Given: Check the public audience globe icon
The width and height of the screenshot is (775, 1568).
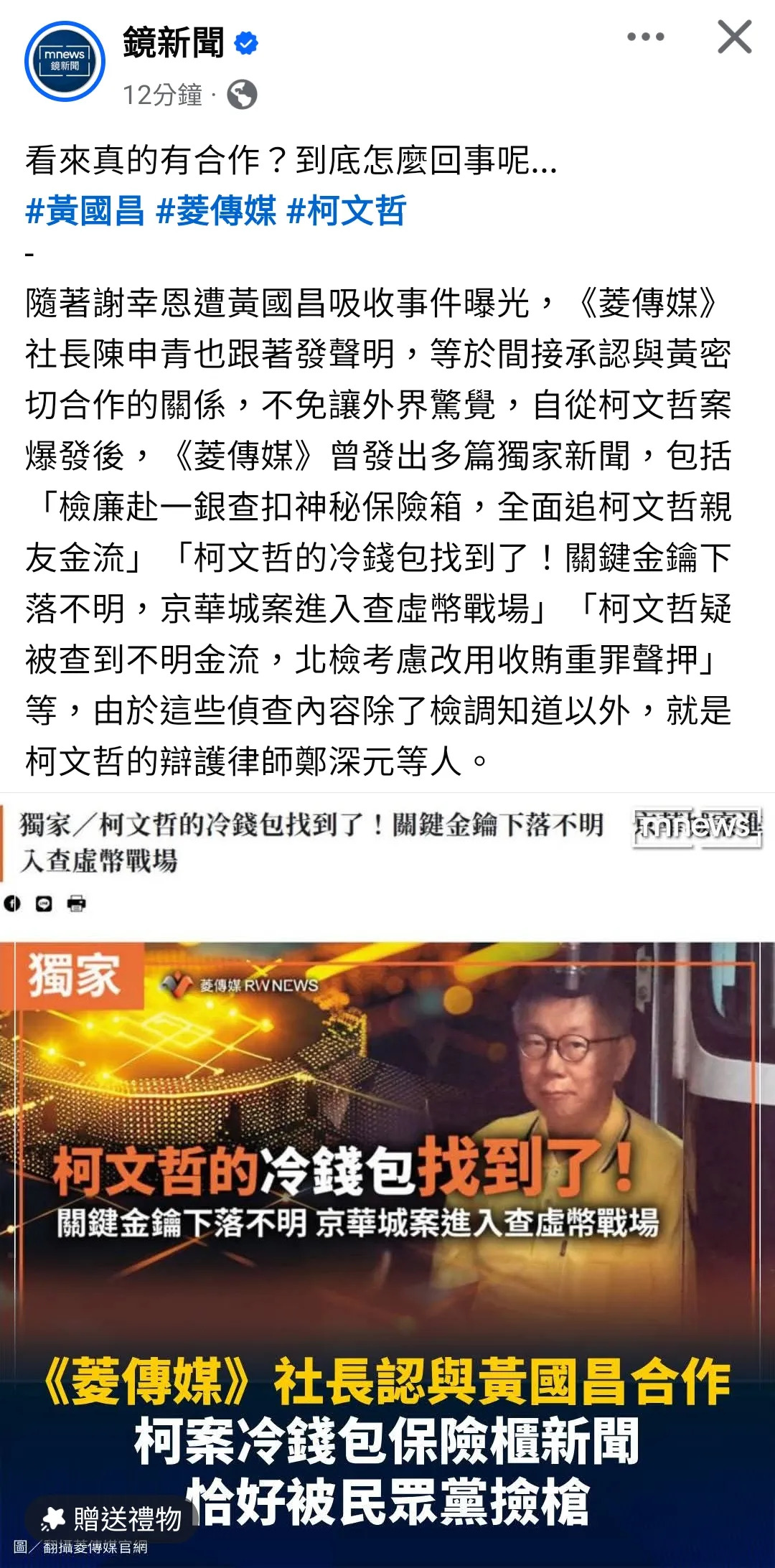Looking at the screenshot, I should tap(242, 95).
